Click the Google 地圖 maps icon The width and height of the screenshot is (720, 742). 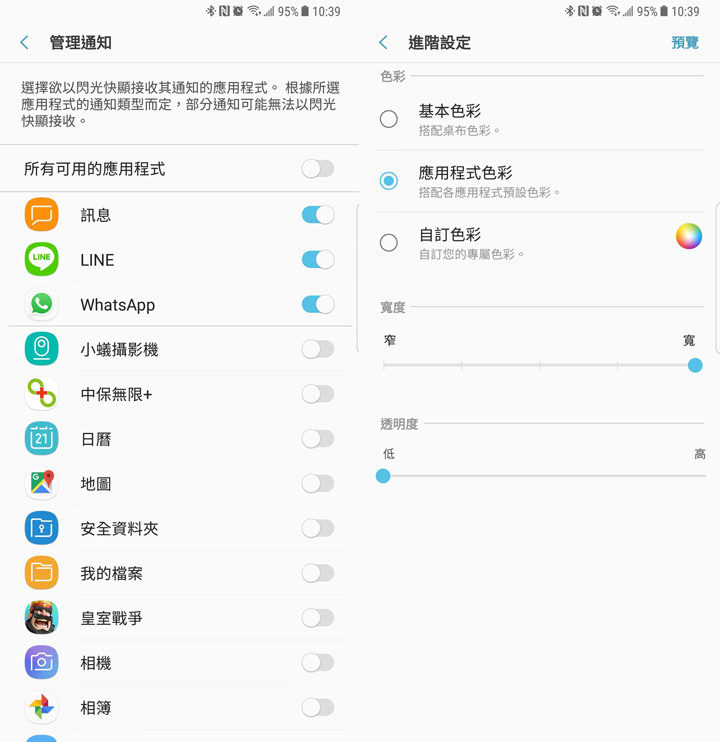[41, 484]
